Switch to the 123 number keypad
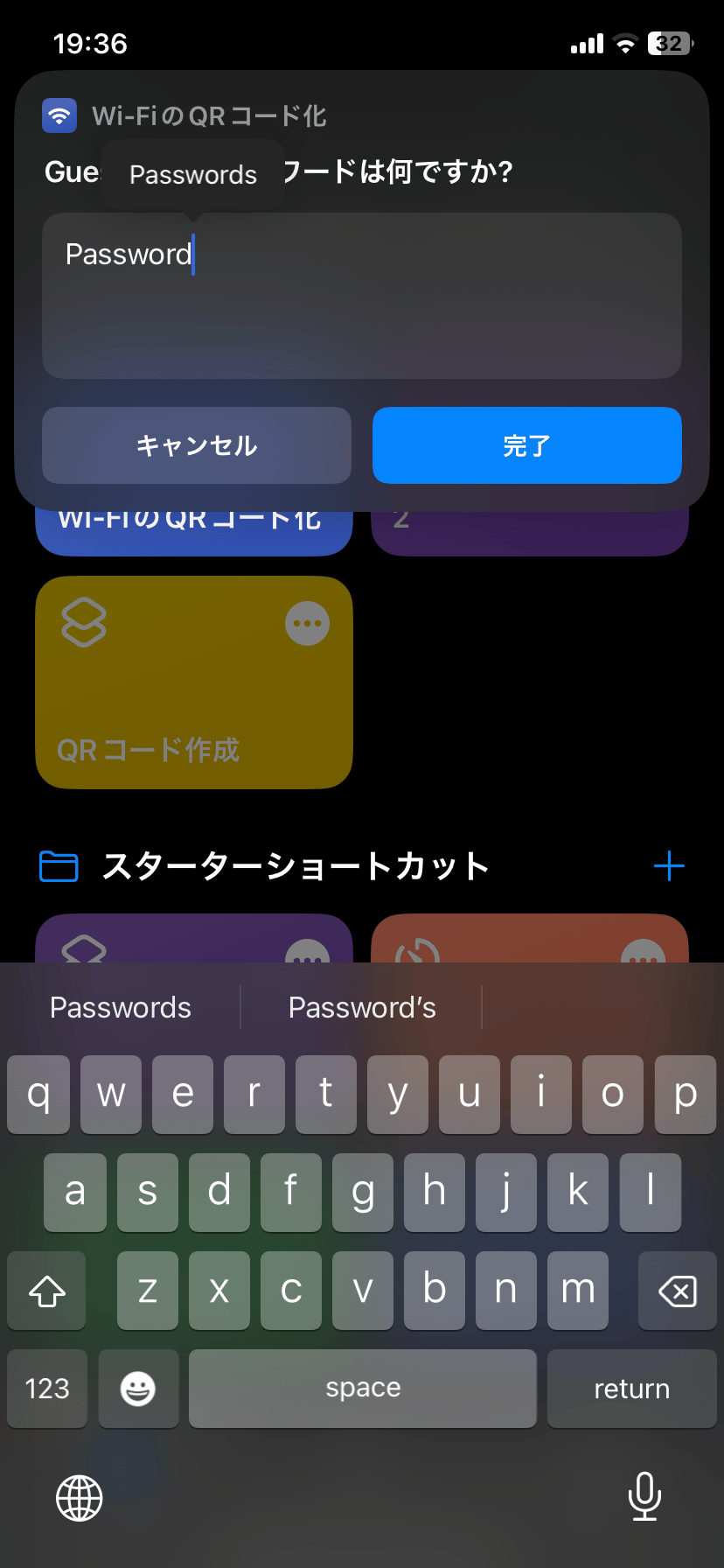724x1568 pixels. (x=46, y=1389)
